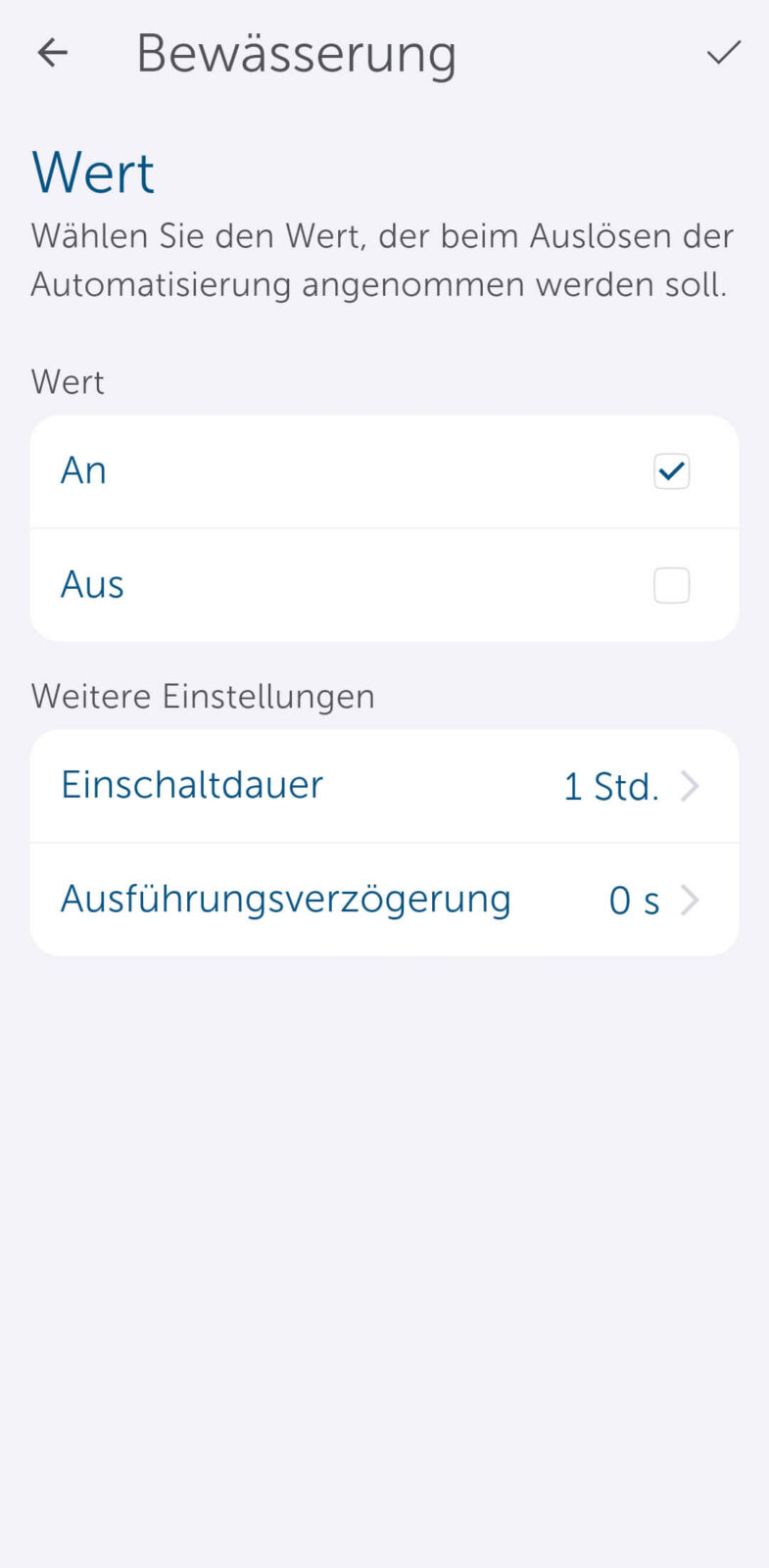Screen dimensions: 769x1568
Task: Tap the Bewässerung title in the header
Action: click(296, 54)
